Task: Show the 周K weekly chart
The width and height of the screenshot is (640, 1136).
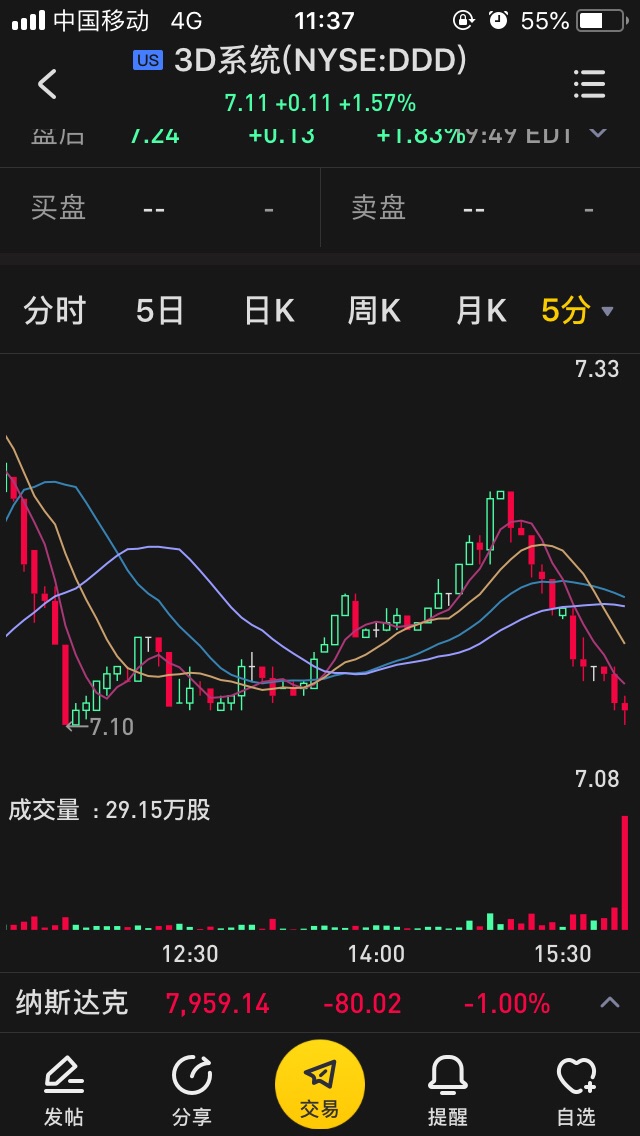Action: click(x=374, y=311)
